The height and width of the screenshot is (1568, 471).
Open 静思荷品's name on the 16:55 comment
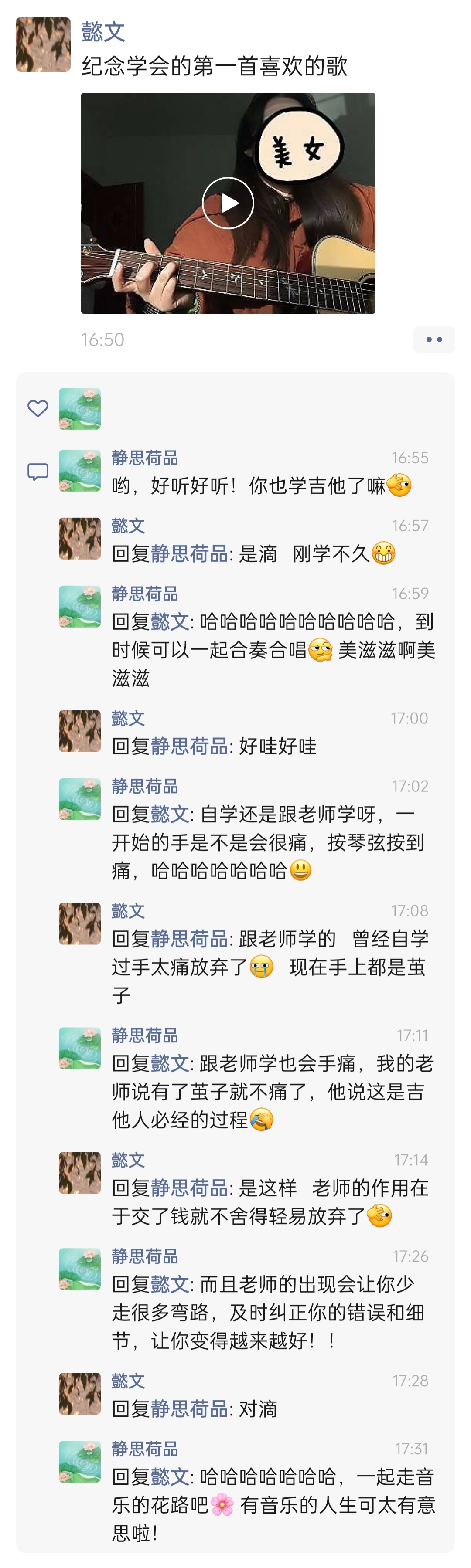(x=144, y=458)
